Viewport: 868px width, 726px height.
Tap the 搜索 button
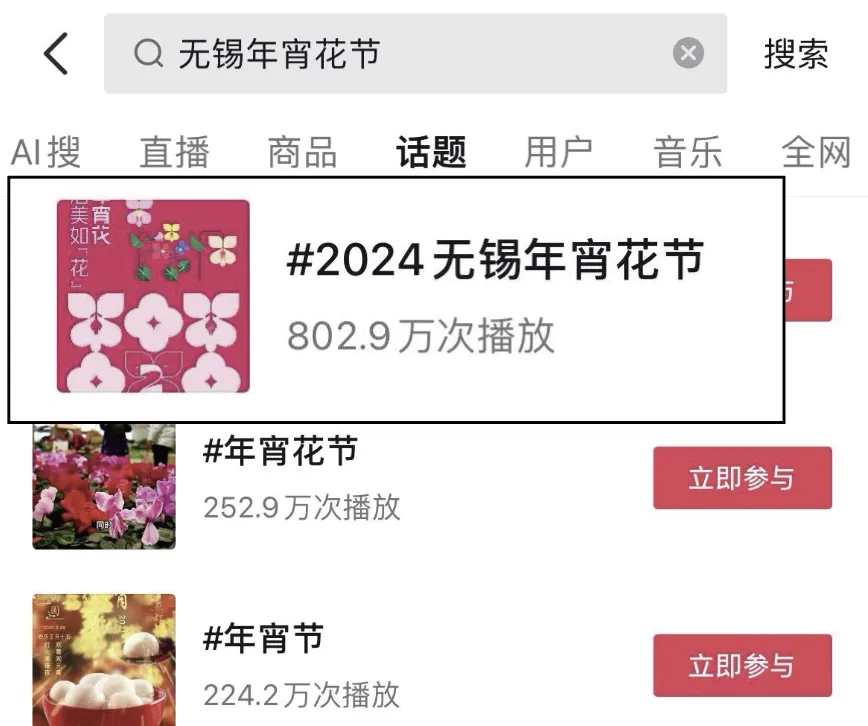(796, 53)
